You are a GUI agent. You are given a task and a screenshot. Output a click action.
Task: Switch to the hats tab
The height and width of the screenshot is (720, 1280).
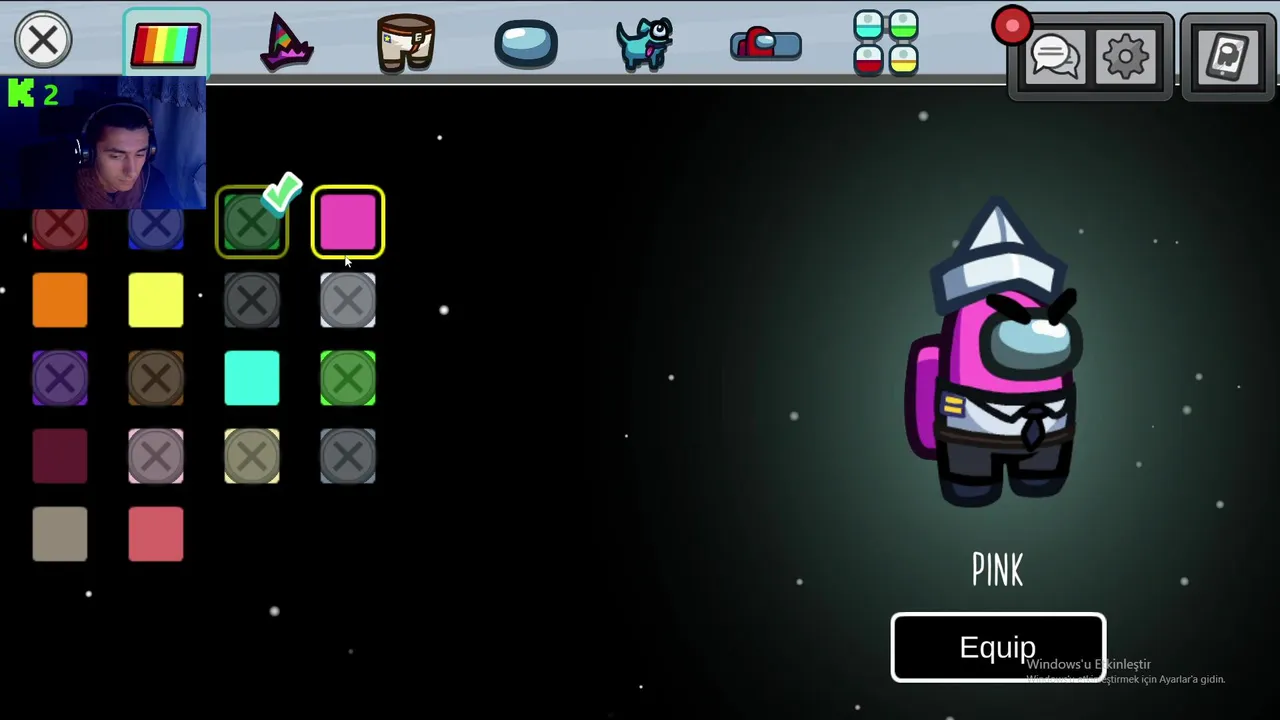coord(287,43)
